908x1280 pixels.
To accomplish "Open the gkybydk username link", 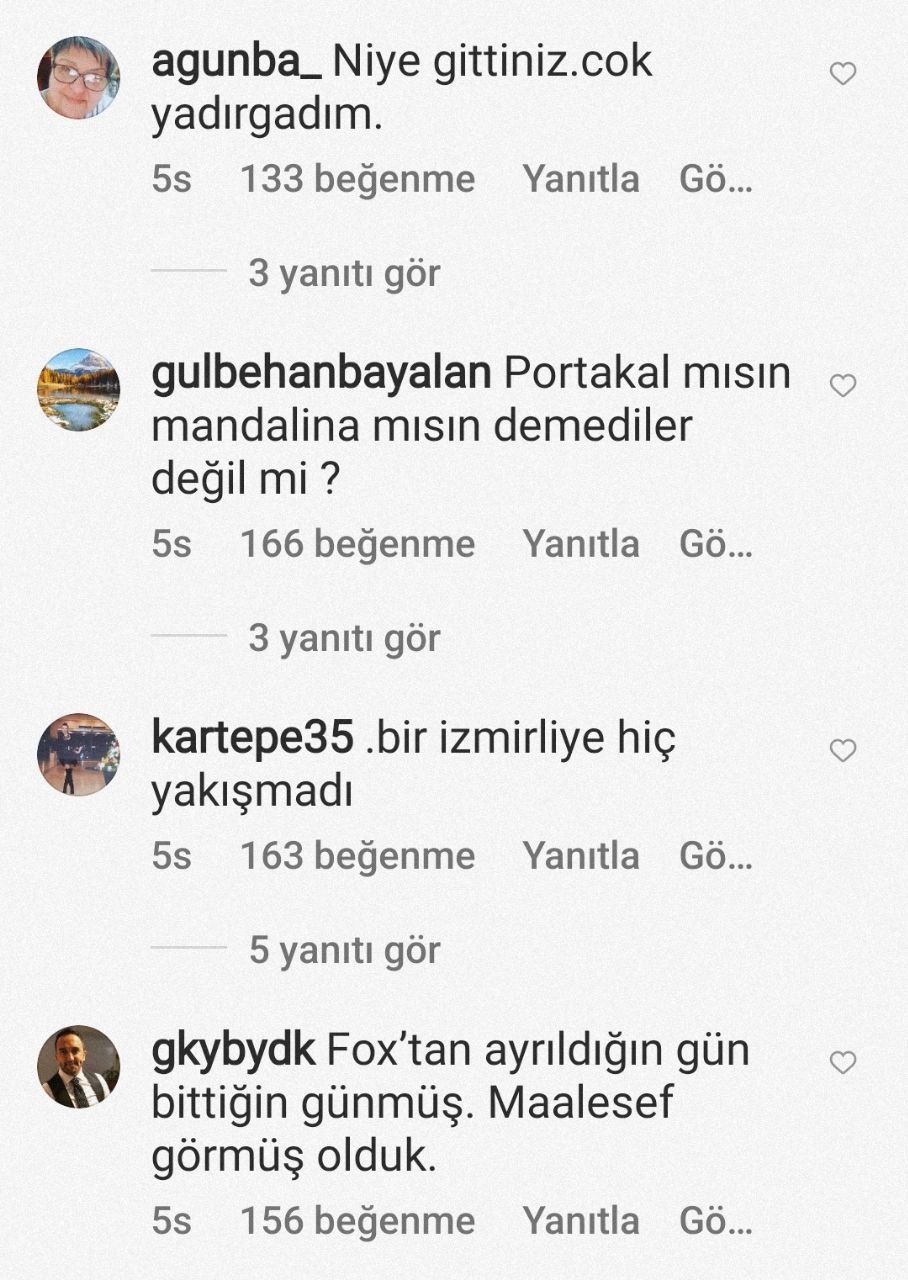I will pos(233,1052).
